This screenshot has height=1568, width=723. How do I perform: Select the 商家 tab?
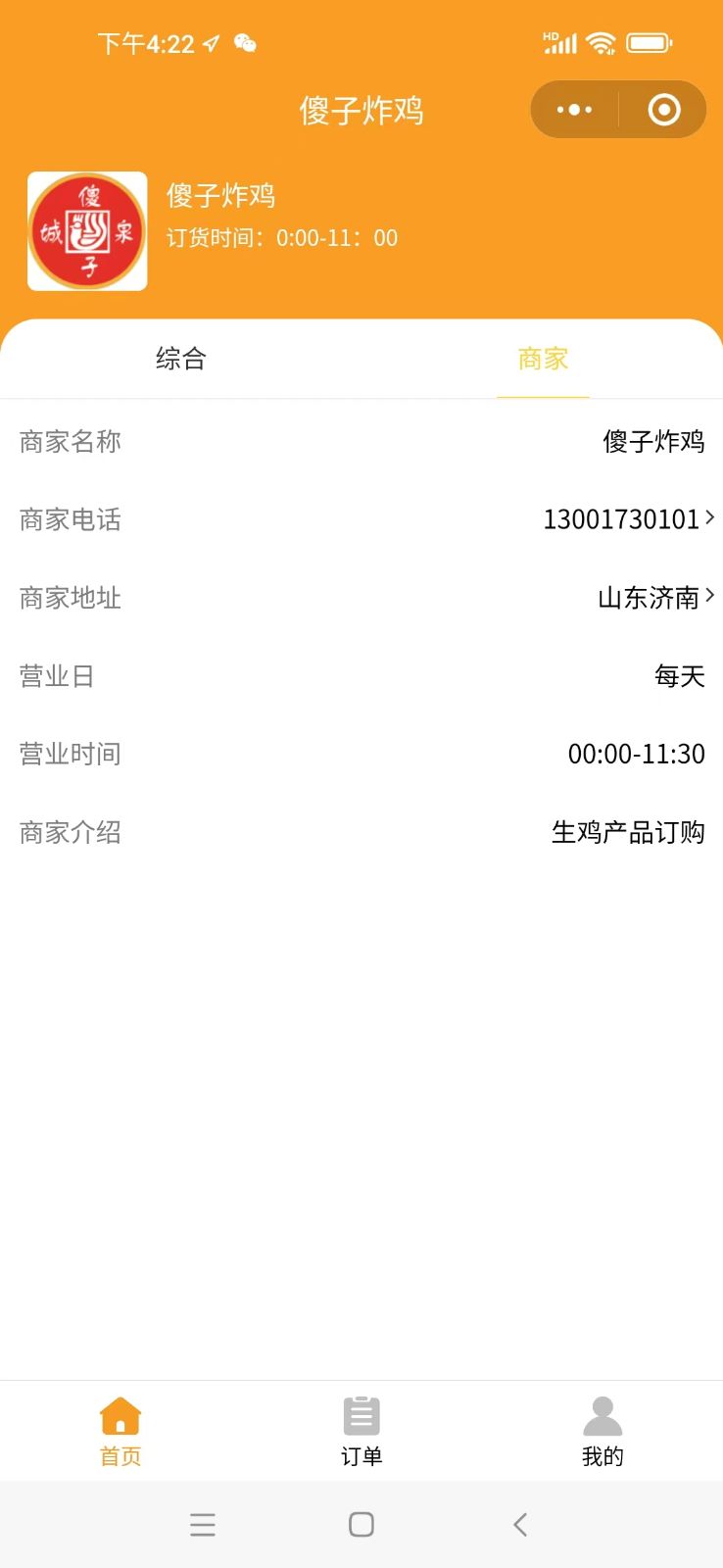543,359
